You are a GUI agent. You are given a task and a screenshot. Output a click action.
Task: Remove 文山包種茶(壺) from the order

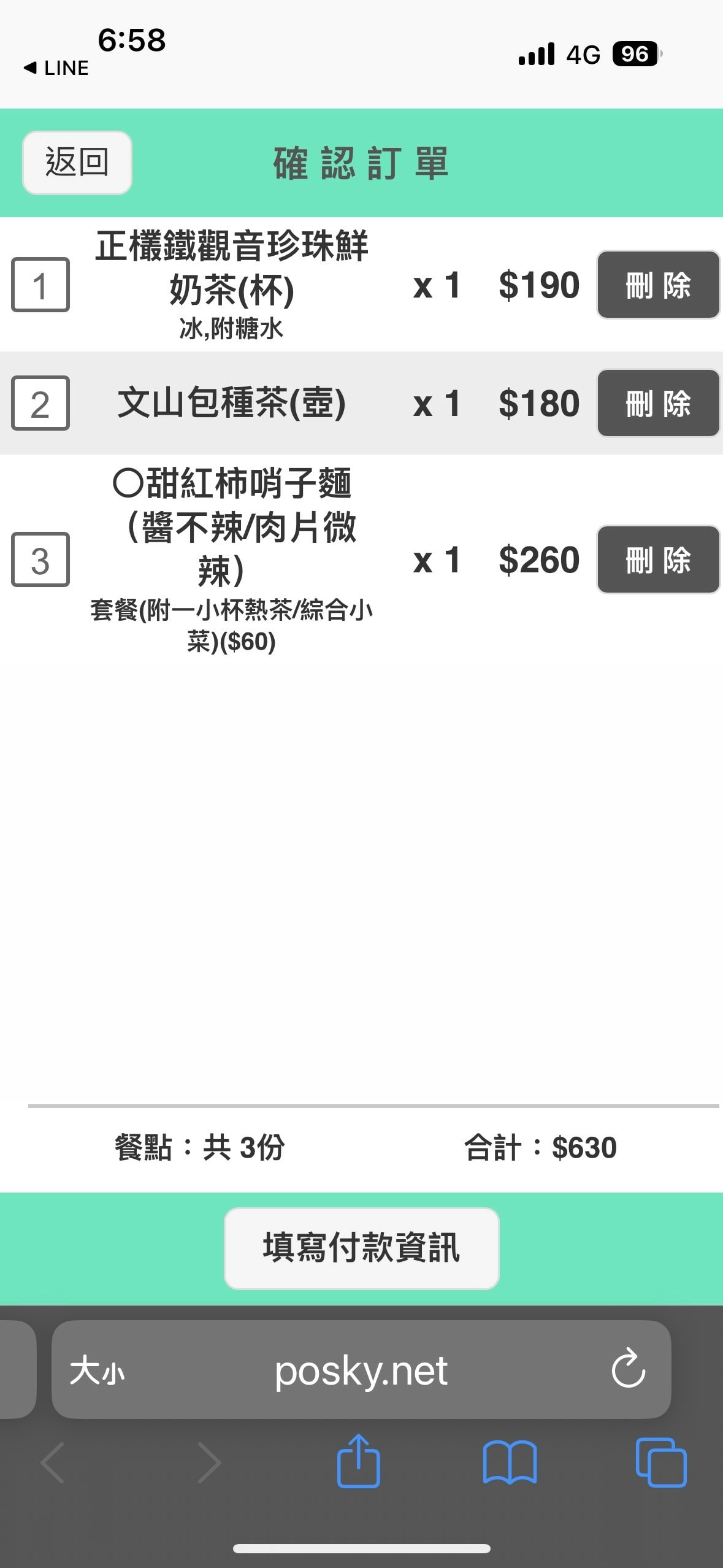point(658,403)
